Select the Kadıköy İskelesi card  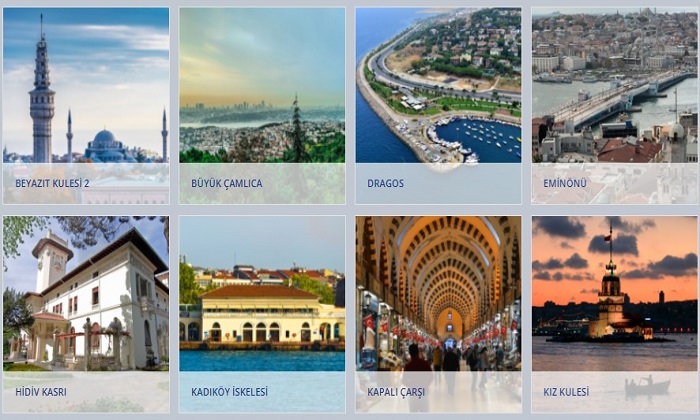[x=262, y=313]
